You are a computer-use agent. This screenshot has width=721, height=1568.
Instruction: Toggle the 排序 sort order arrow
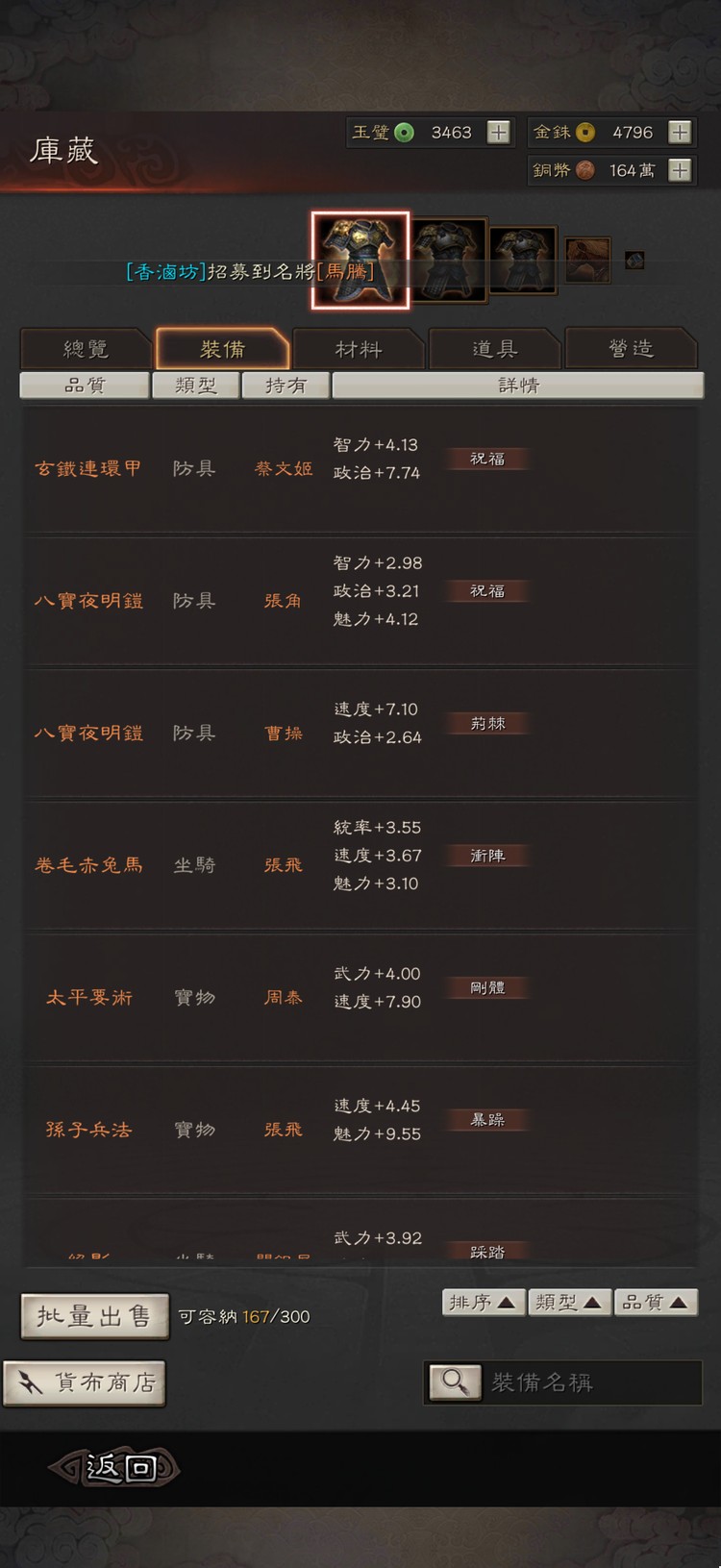[507, 1302]
